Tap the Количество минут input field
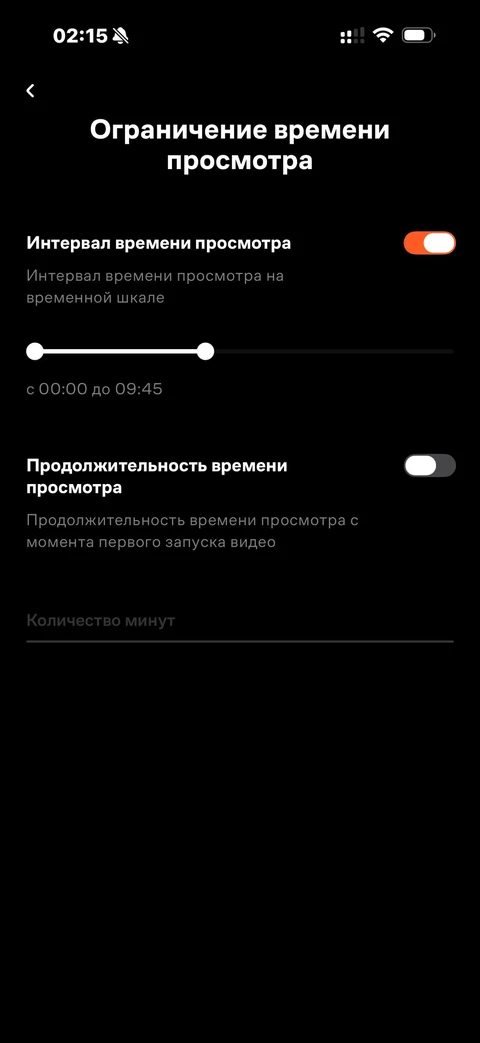The width and height of the screenshot is (480, 1043). (x=240, y=621)
